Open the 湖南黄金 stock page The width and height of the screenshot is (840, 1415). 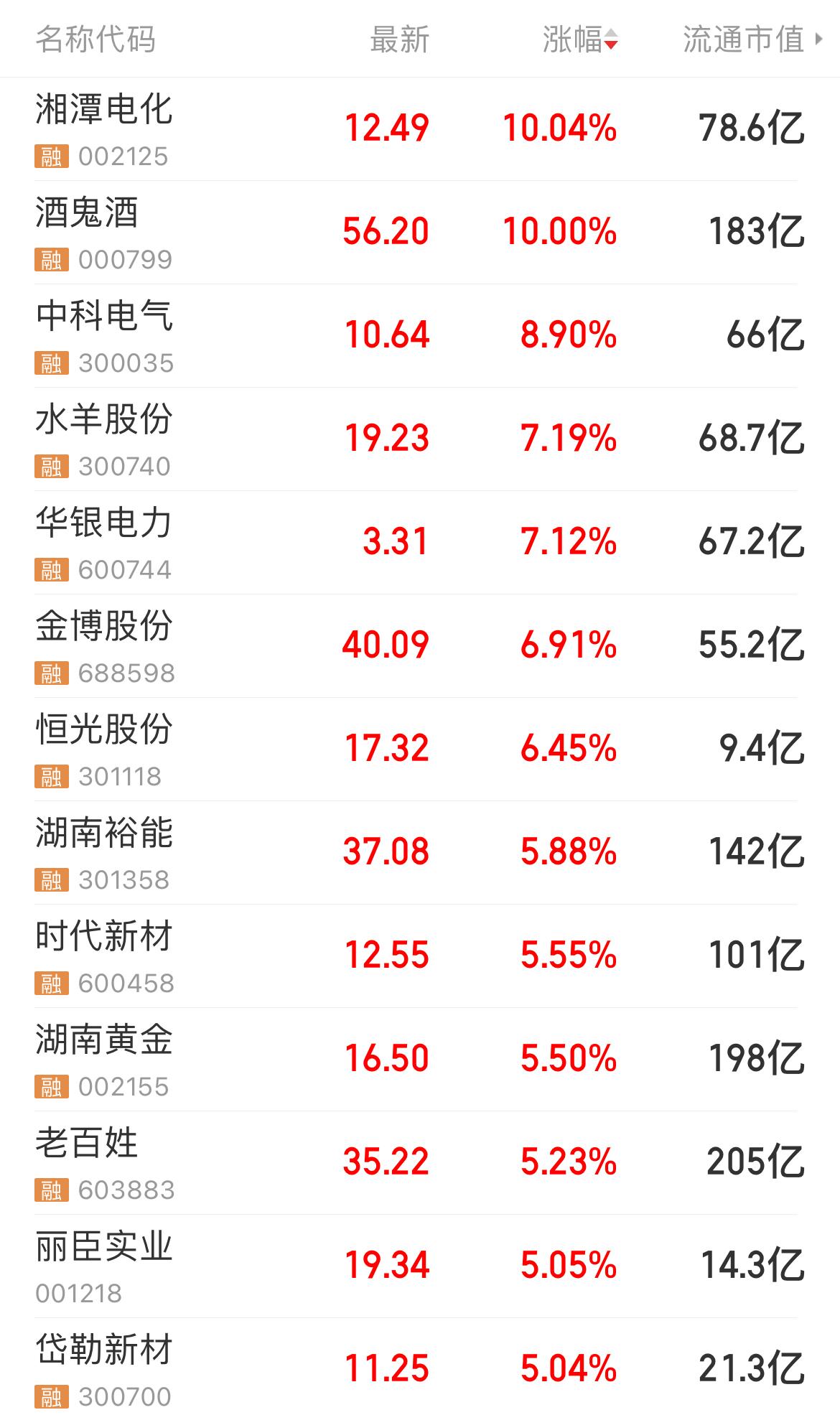coord(105,1042)
